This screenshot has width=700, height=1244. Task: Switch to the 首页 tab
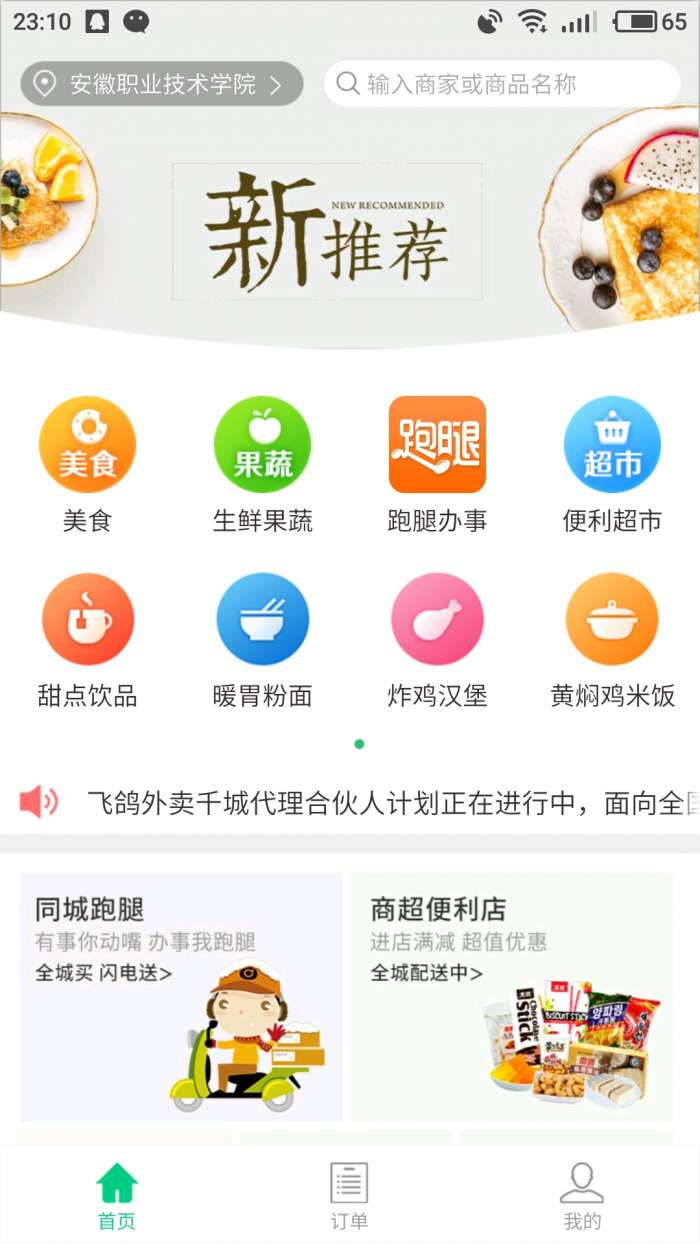point(117,1196)
